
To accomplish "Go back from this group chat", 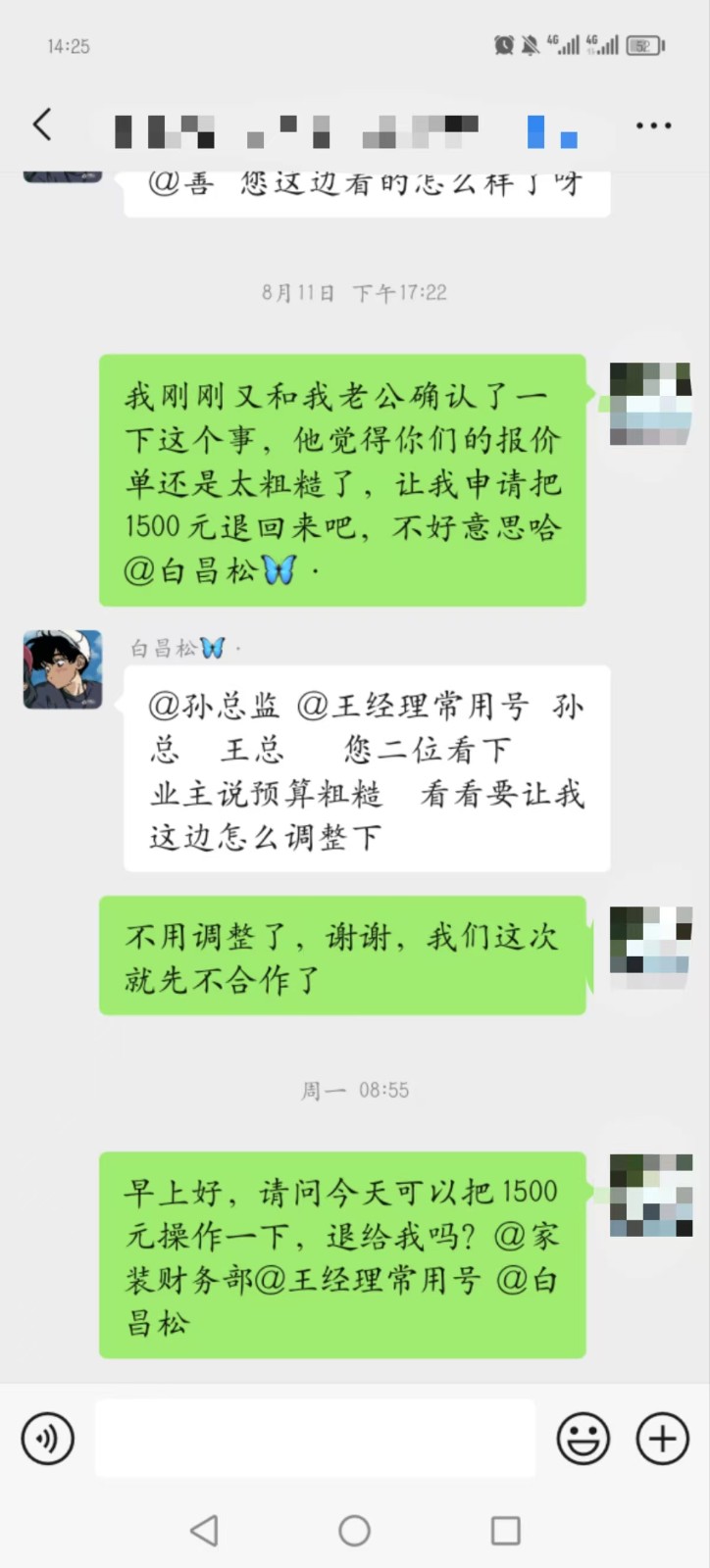I will (x=41, y=125).
